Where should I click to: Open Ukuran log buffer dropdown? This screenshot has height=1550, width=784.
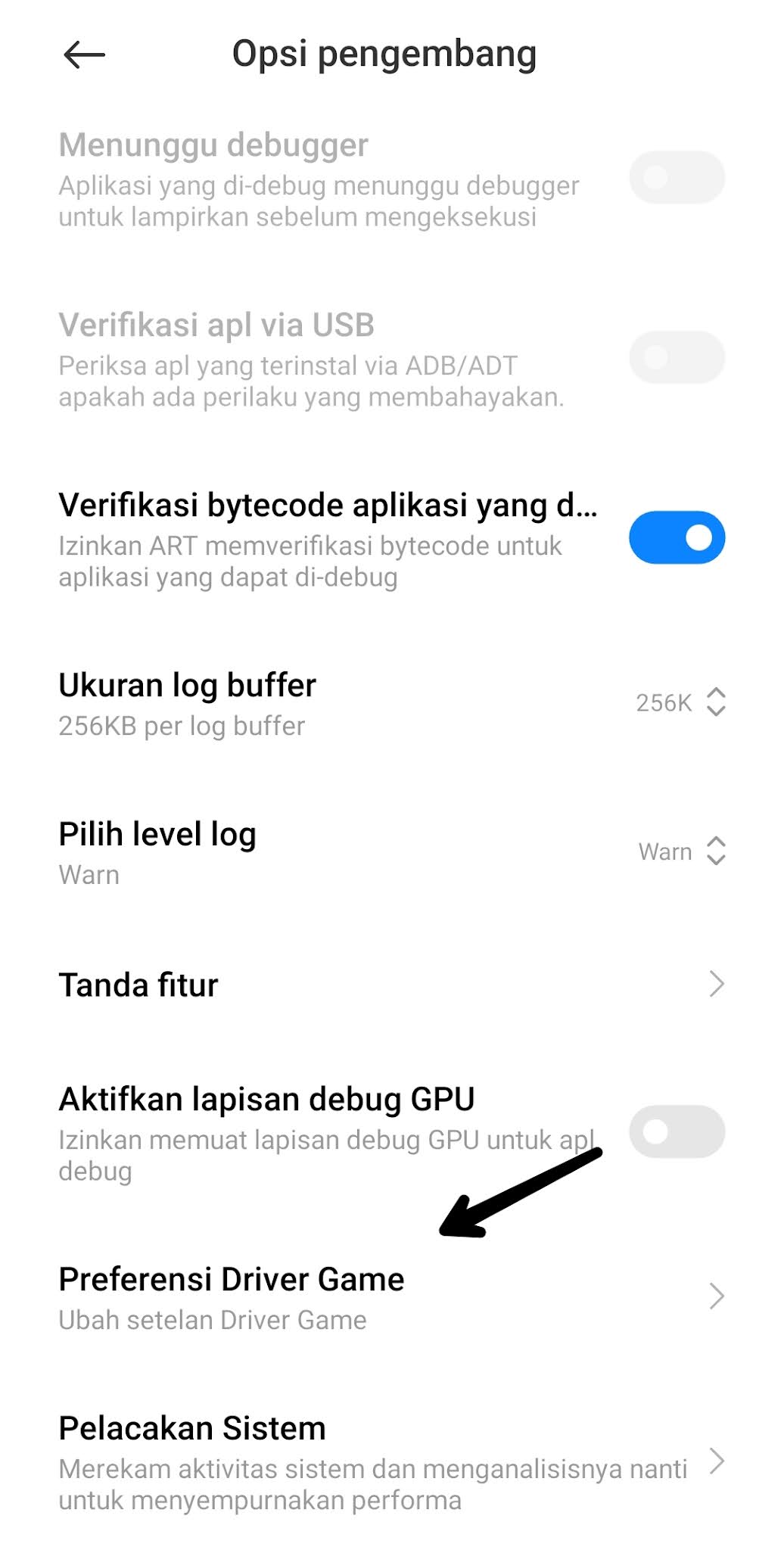click(680, 702)
